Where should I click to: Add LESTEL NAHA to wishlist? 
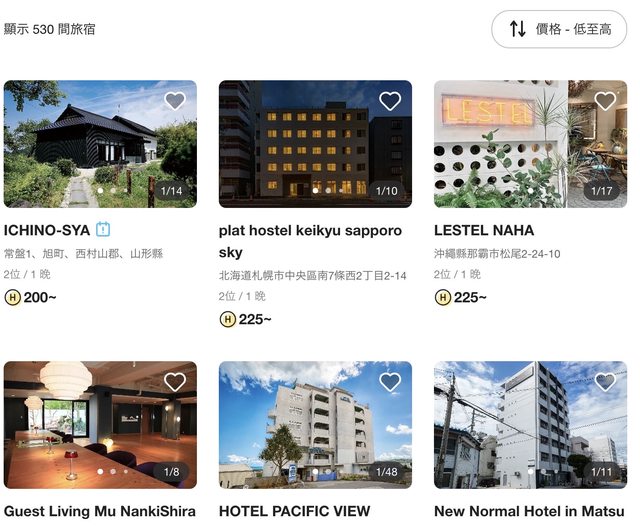click(605, 101)
